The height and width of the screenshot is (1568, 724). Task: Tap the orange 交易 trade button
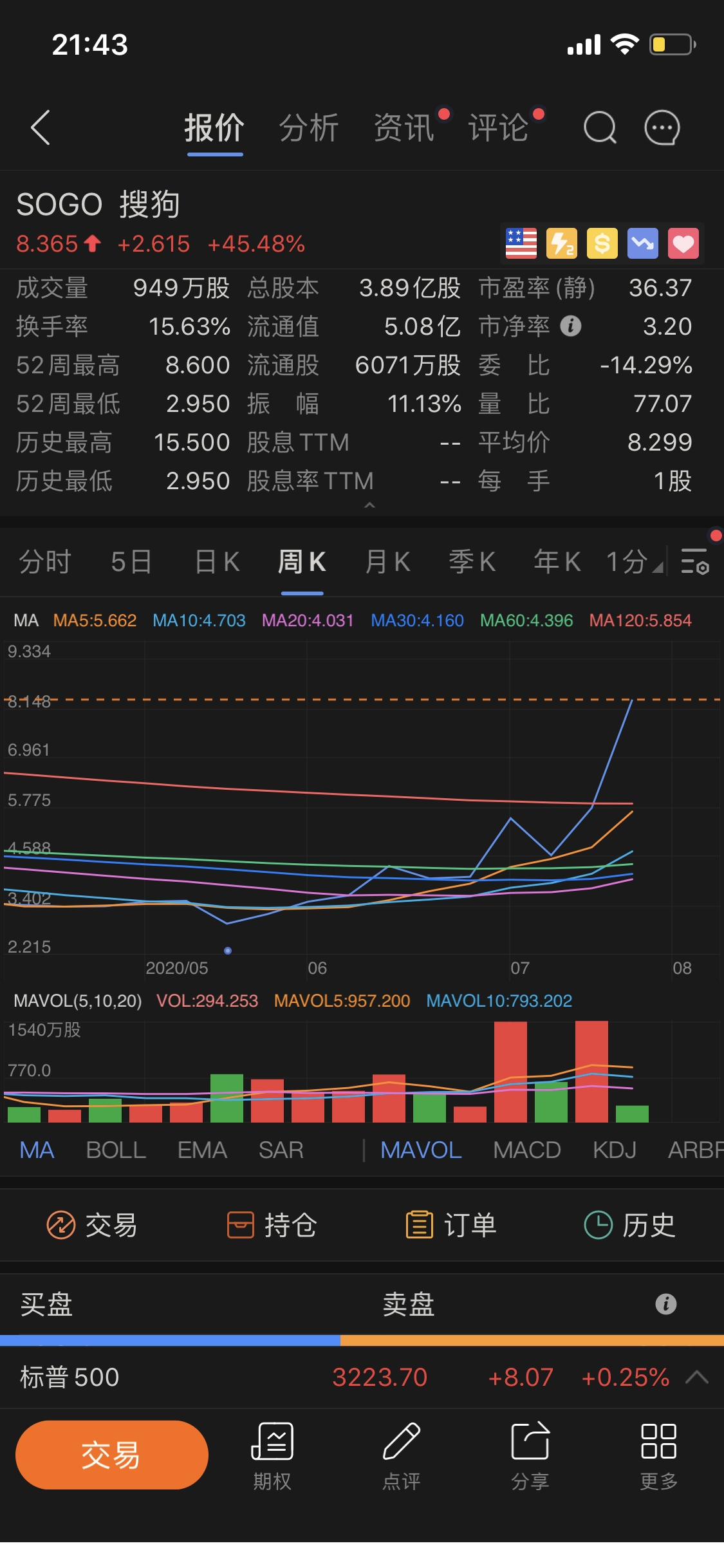(x=111, y=1455)
